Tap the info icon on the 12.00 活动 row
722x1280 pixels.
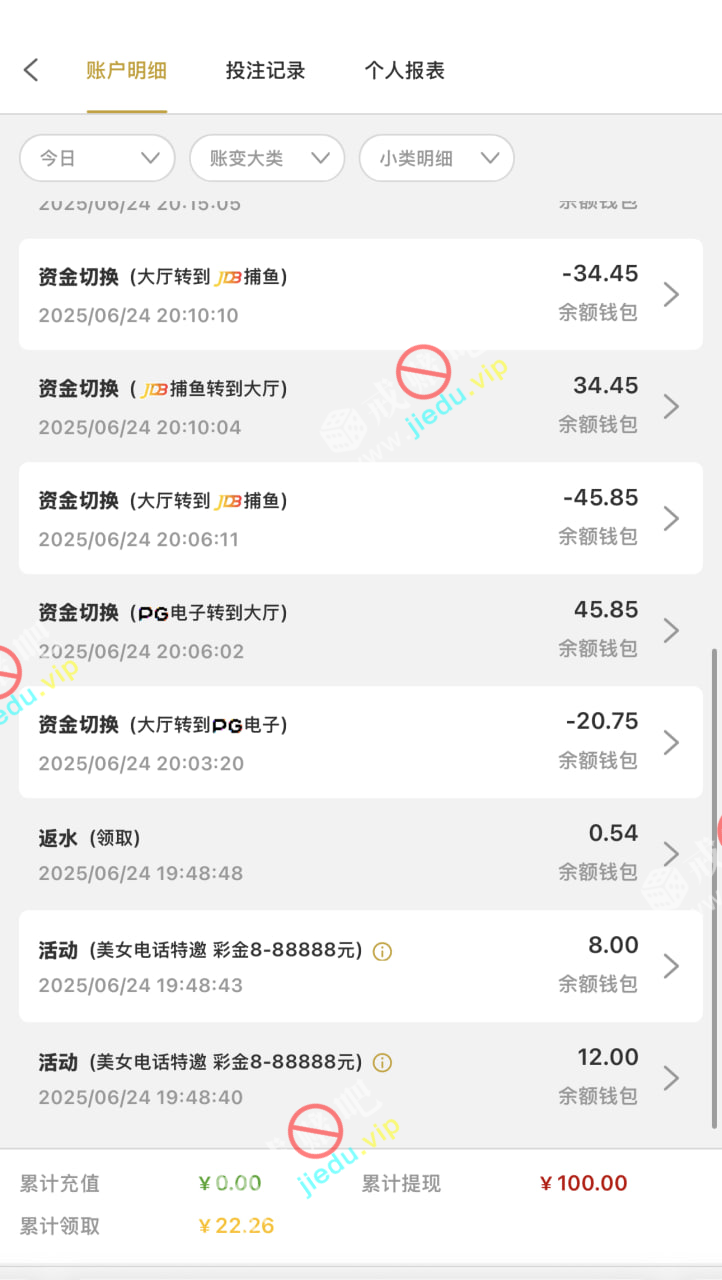click(x=382, y=1063)
